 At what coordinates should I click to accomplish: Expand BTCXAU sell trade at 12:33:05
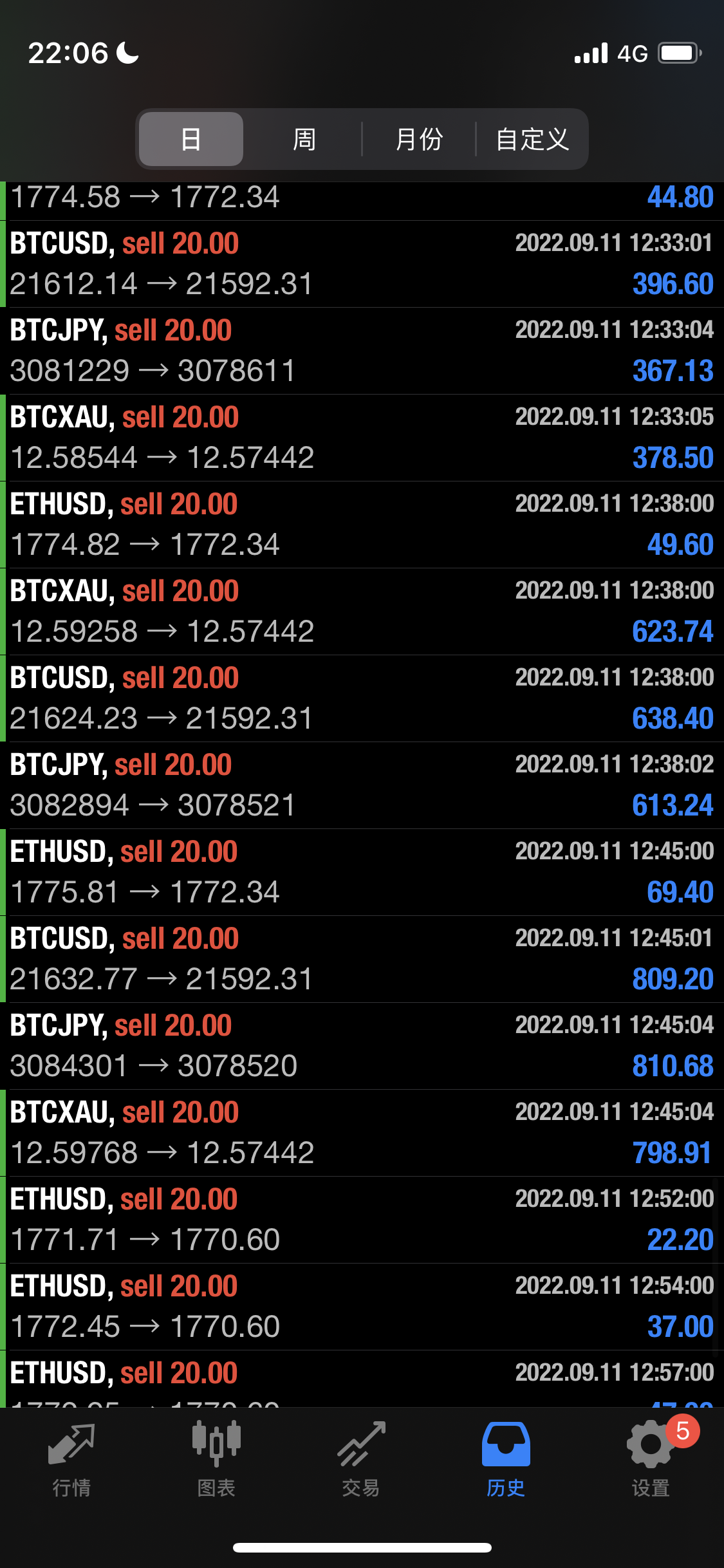coord(362,438)
